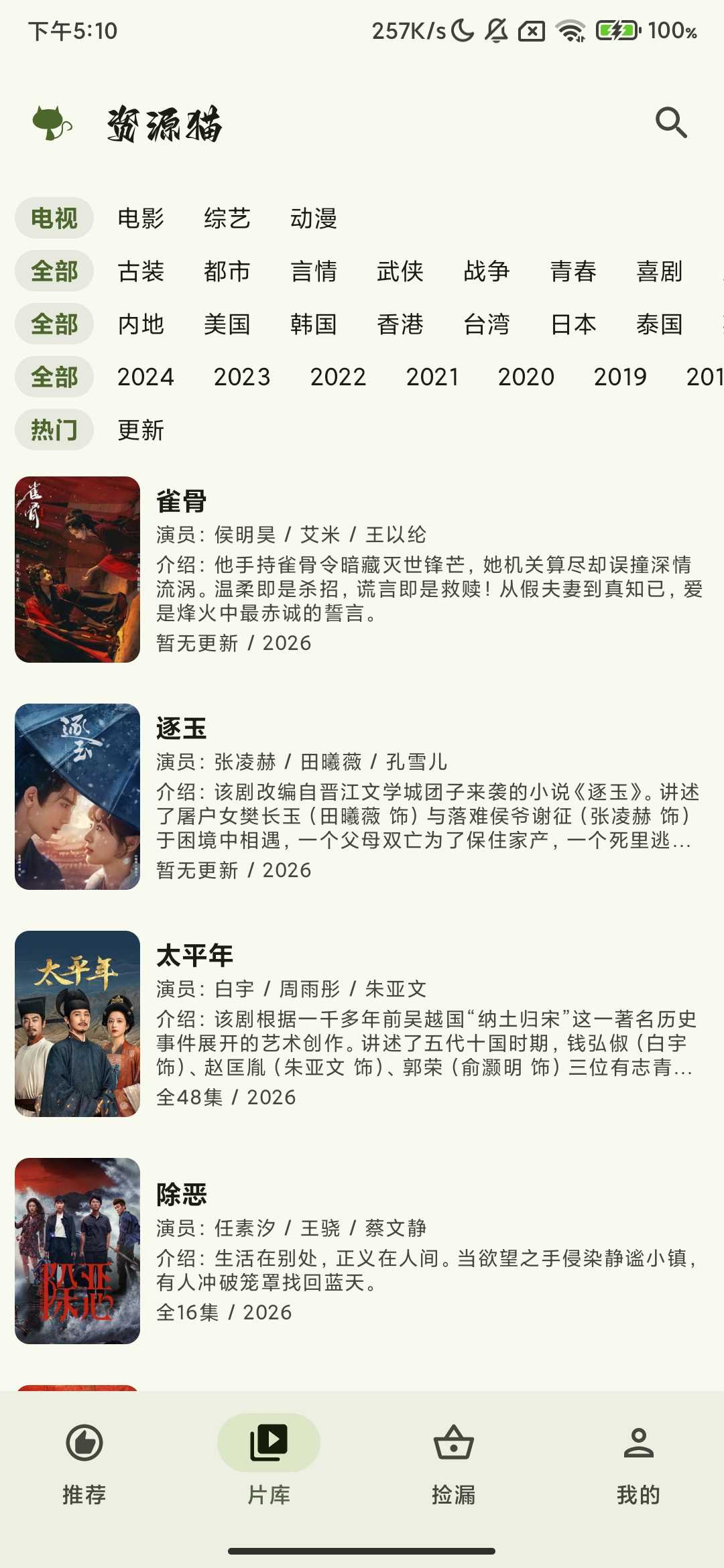Switch to 动漫 category

[314, 218]
